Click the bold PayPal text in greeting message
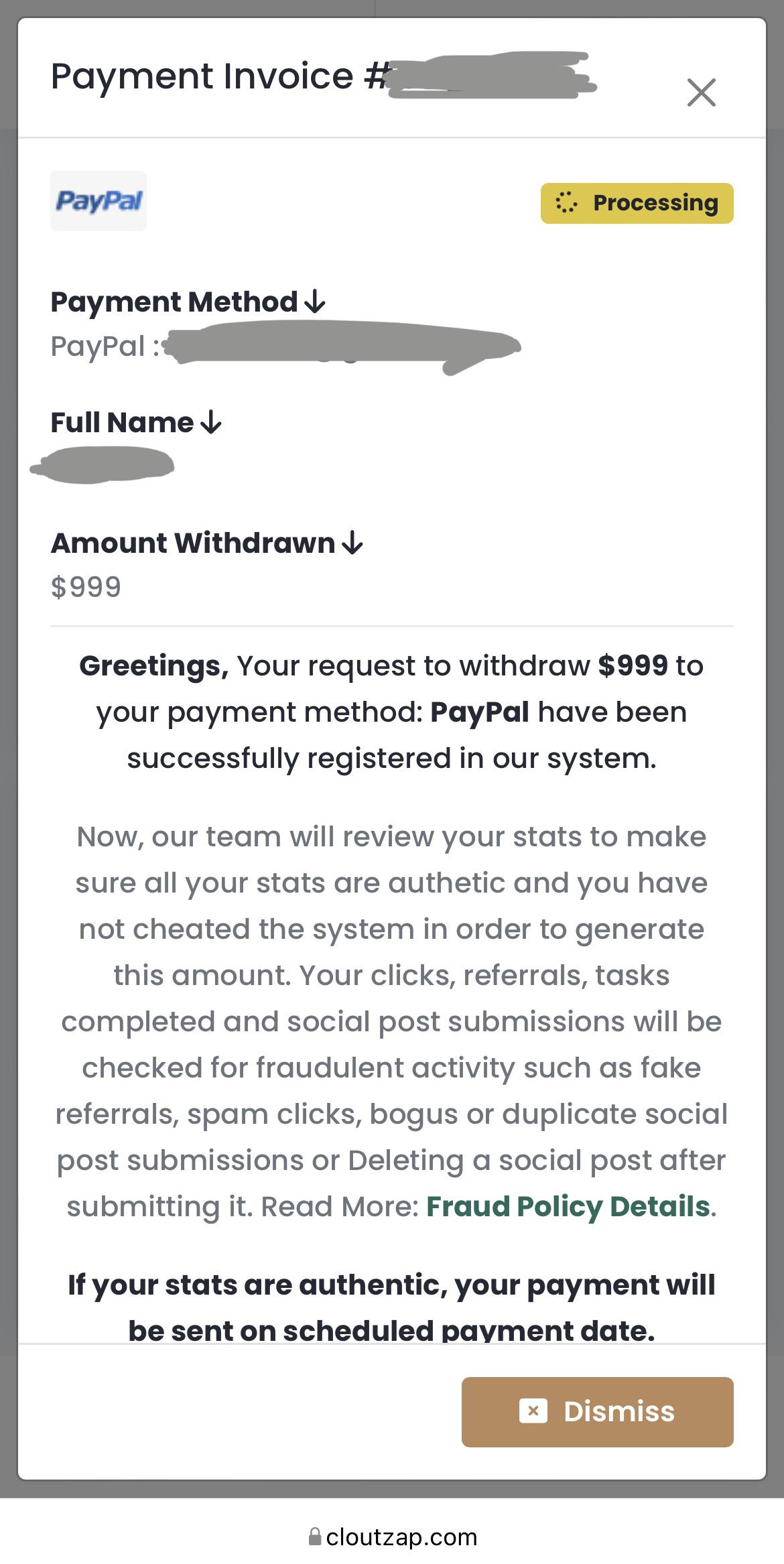The image size is (784, 1564). click(480, 712)
